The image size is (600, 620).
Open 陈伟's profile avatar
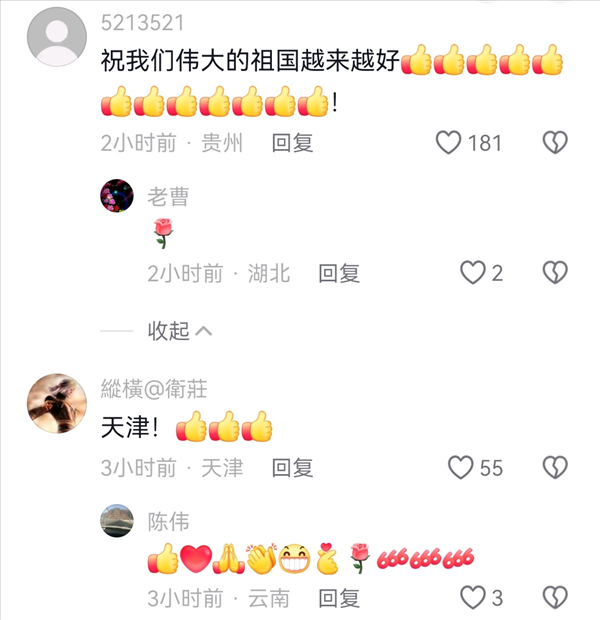click(x=117, y=521)
